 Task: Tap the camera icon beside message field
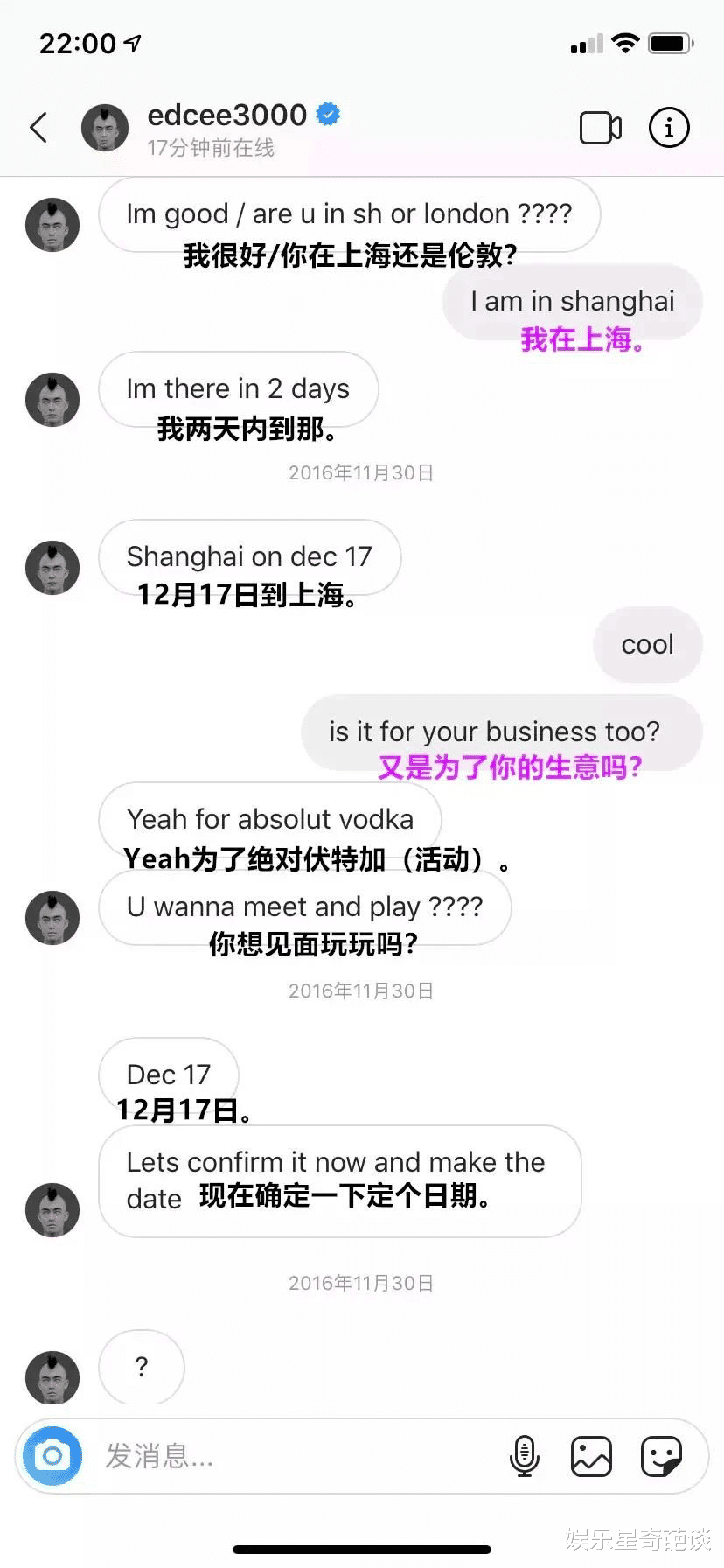(x=50, y=1456)
